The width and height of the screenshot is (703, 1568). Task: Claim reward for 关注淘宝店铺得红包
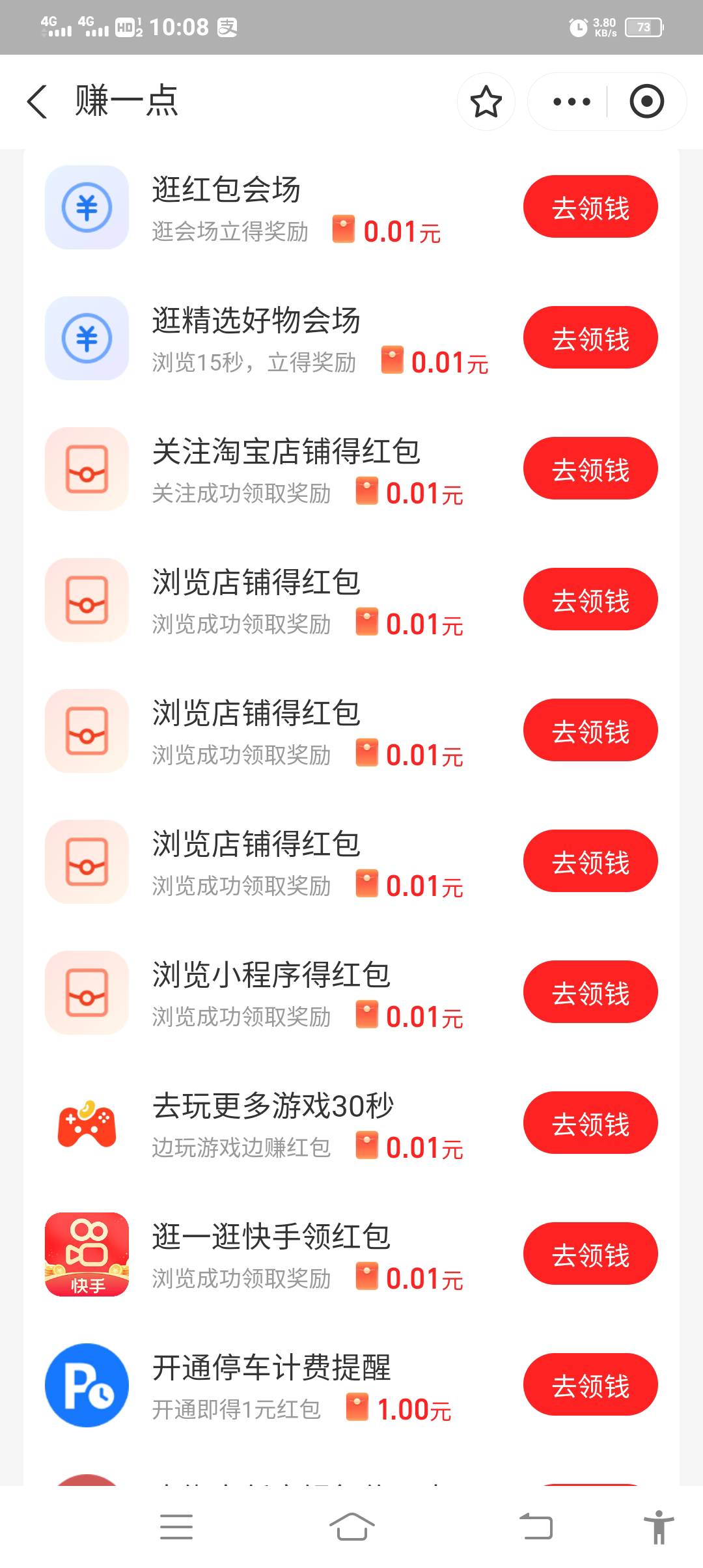point(590,469)
